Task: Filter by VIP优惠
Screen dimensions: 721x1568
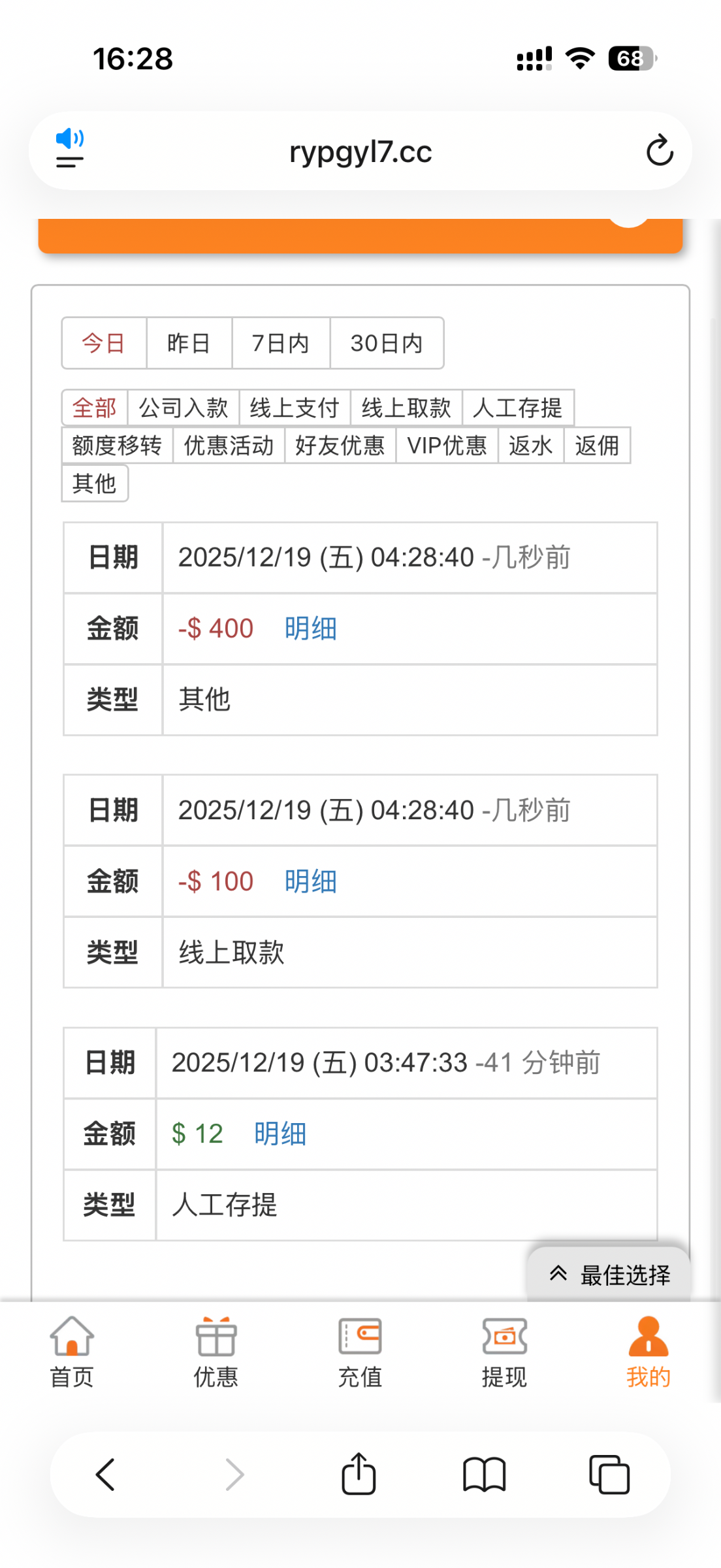Action: pyautogui.click(x=447, y=446)
